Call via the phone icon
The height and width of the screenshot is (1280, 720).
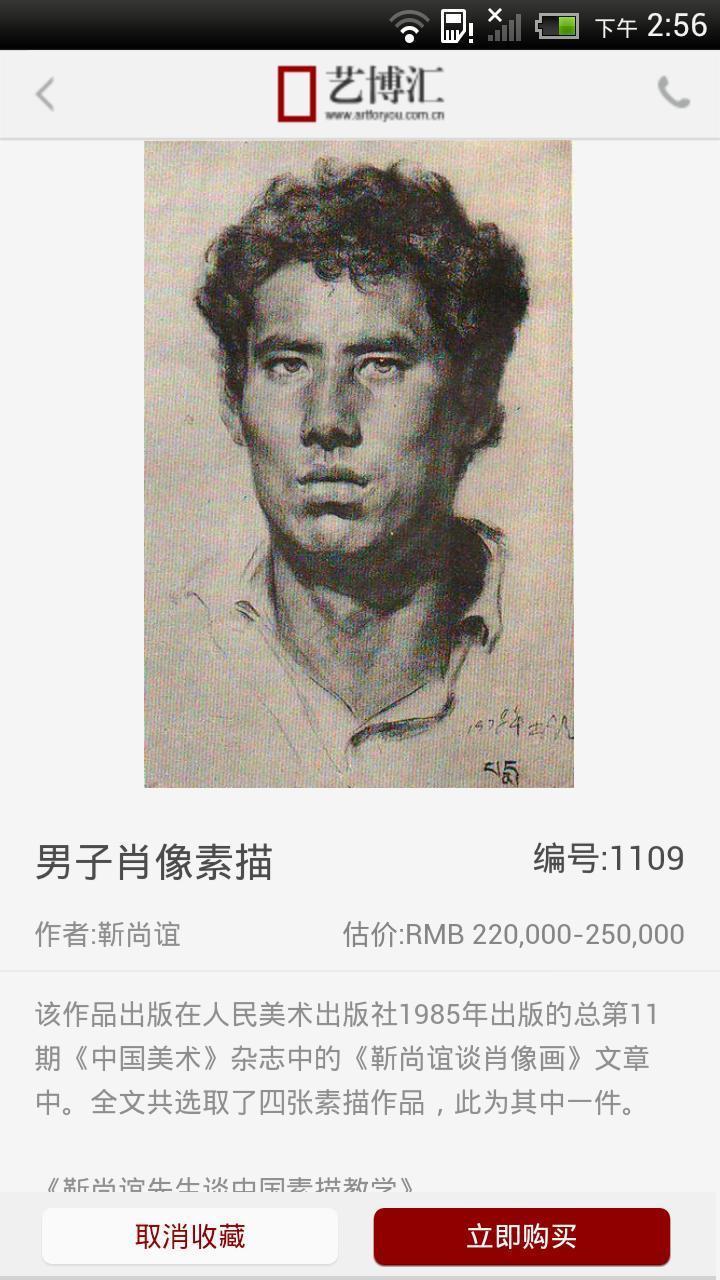tap(673, 93)
